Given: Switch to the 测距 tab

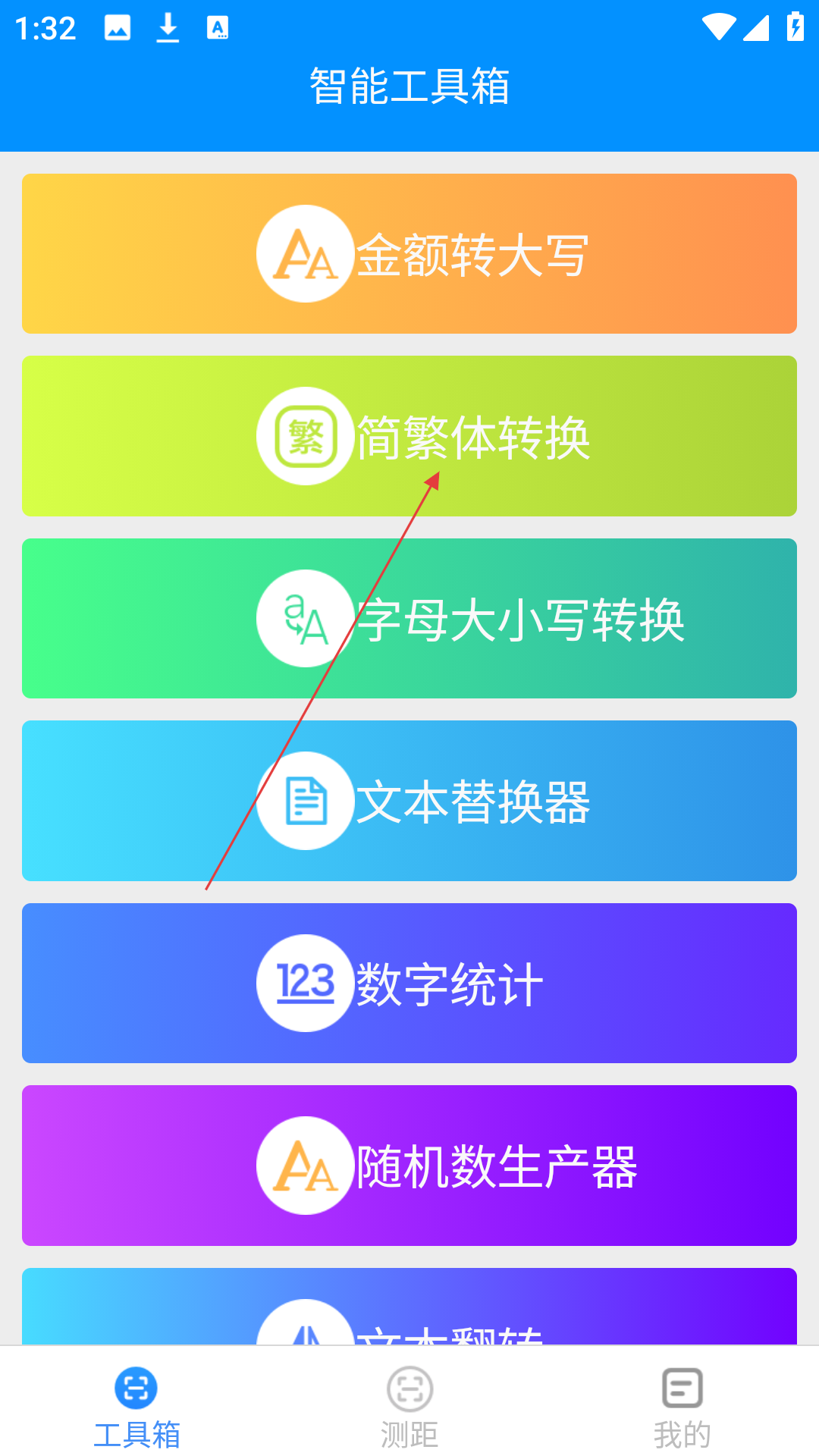Looking at the screenshot, I should click(409, 1408).
